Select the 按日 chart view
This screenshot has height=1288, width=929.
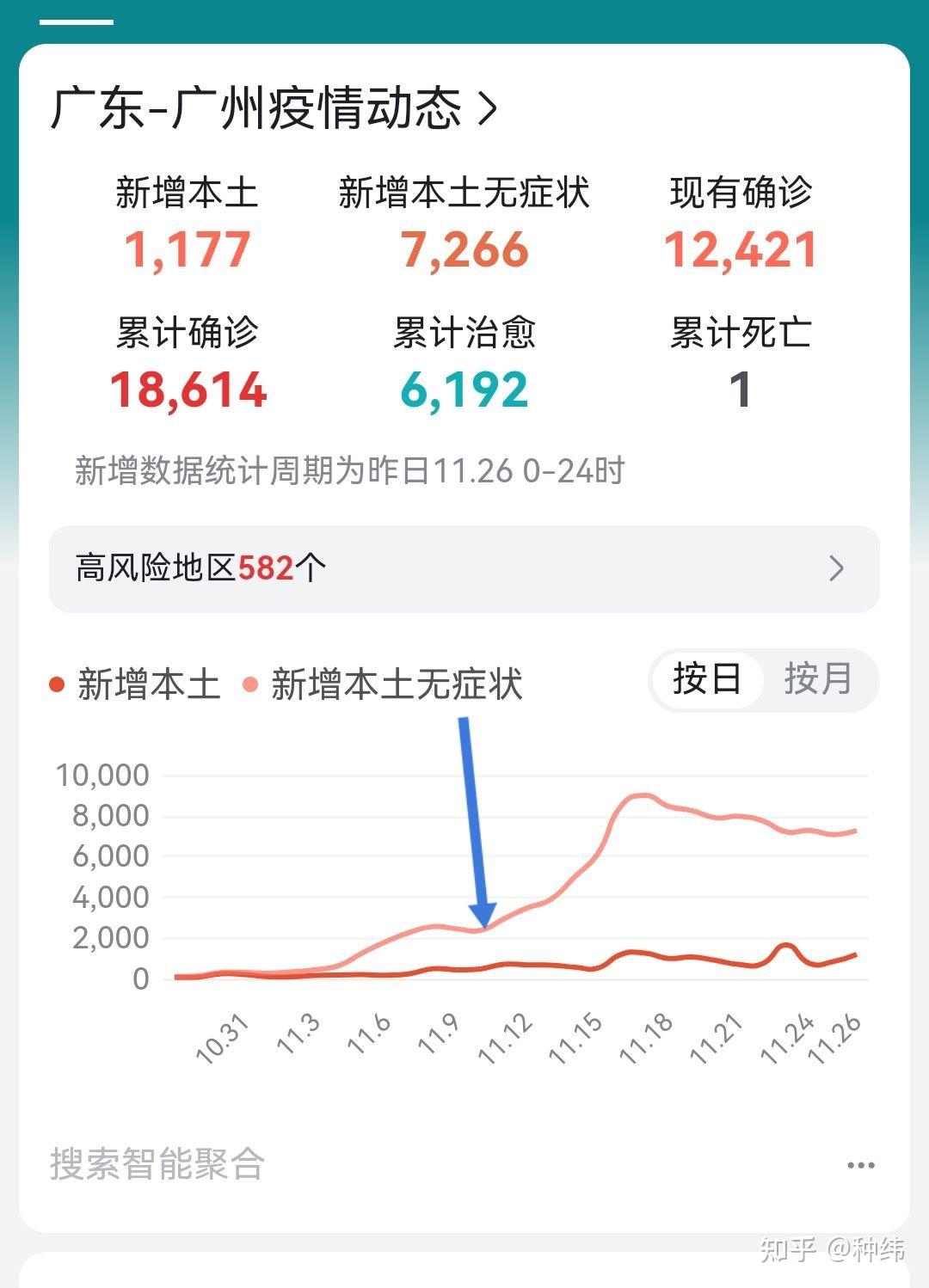pyautogui.click(x=706, y=679)
